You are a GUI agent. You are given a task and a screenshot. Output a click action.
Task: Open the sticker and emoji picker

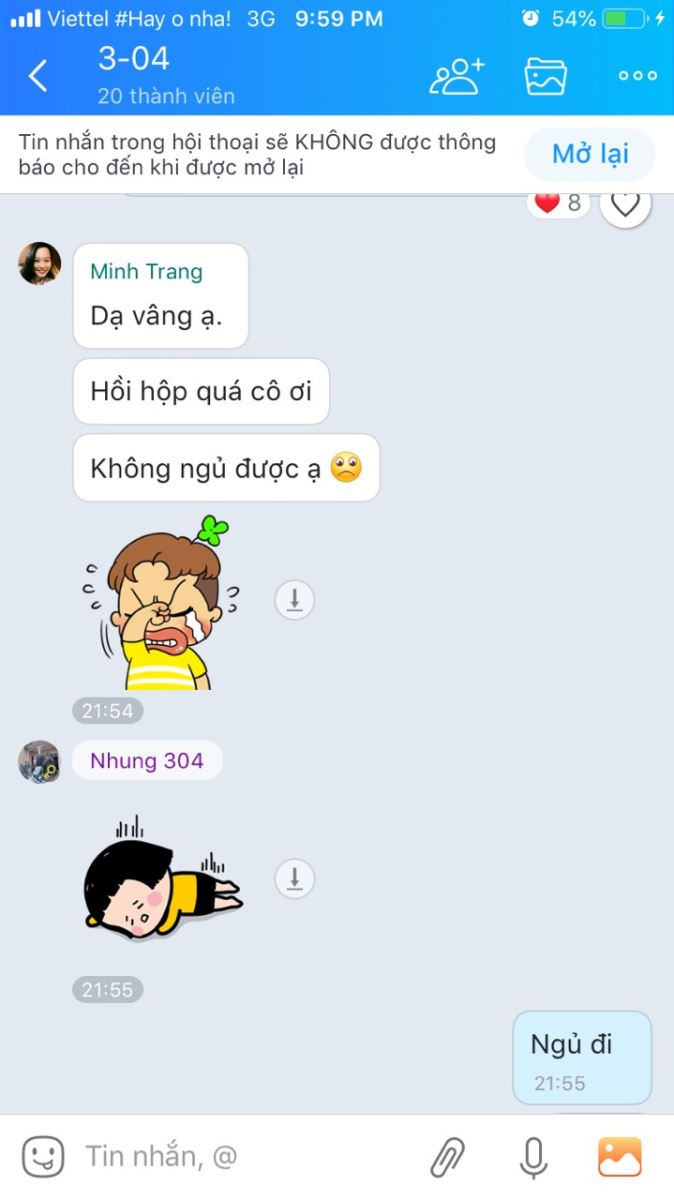(x=43, y=1157)
